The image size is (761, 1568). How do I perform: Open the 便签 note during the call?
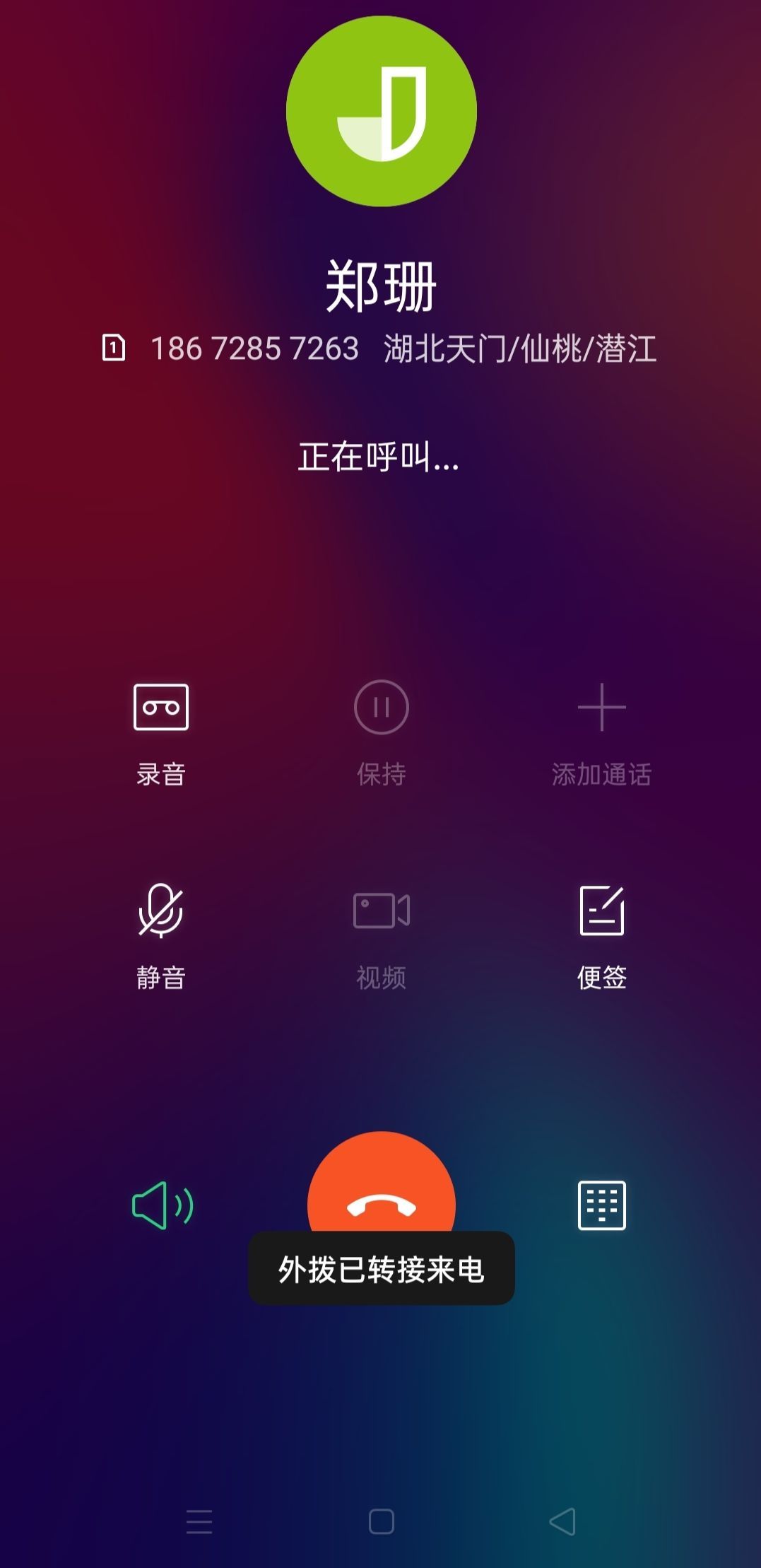pyautogui.click(x=602, y=937)
